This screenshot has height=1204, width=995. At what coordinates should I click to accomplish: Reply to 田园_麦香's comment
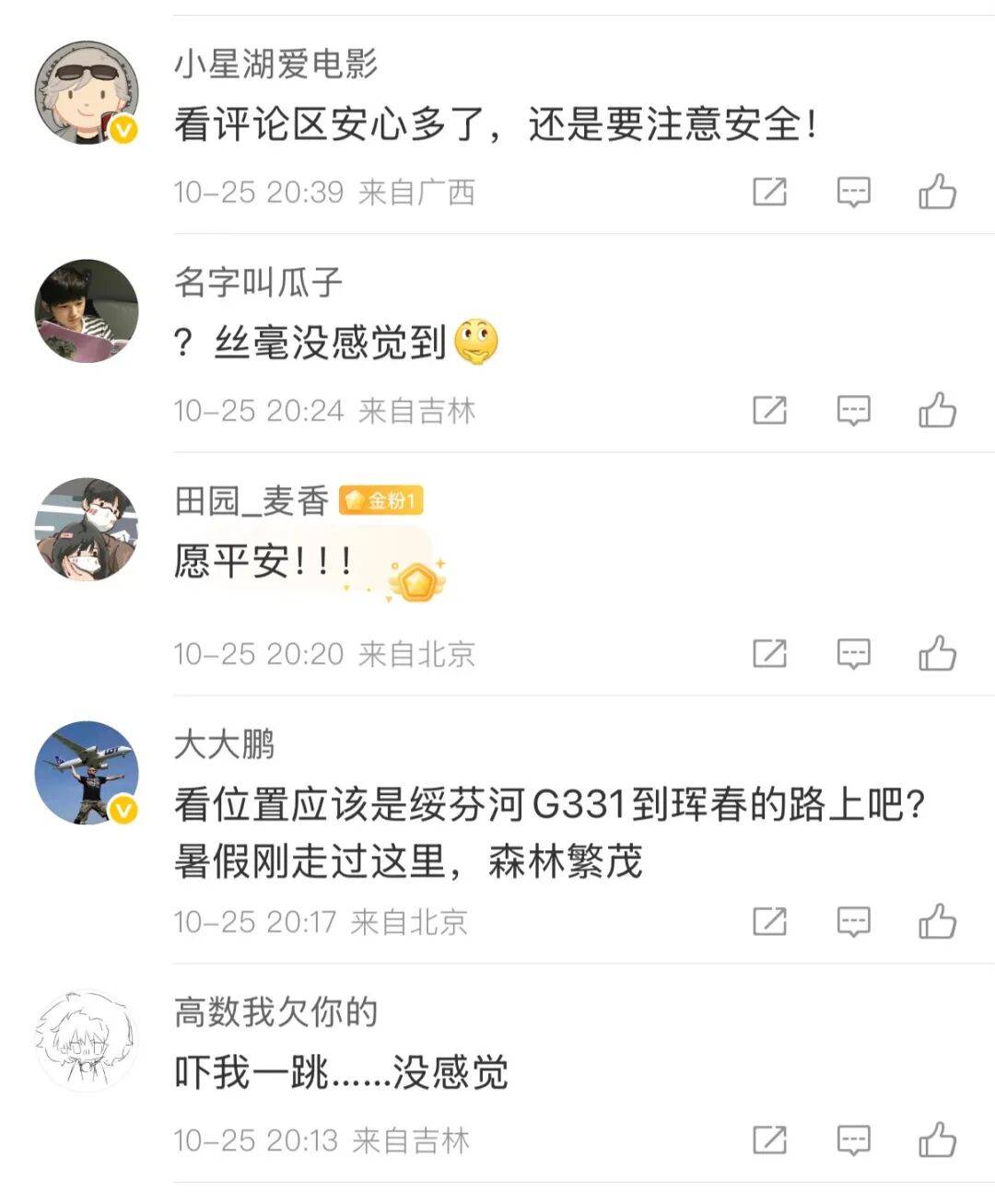853,653
